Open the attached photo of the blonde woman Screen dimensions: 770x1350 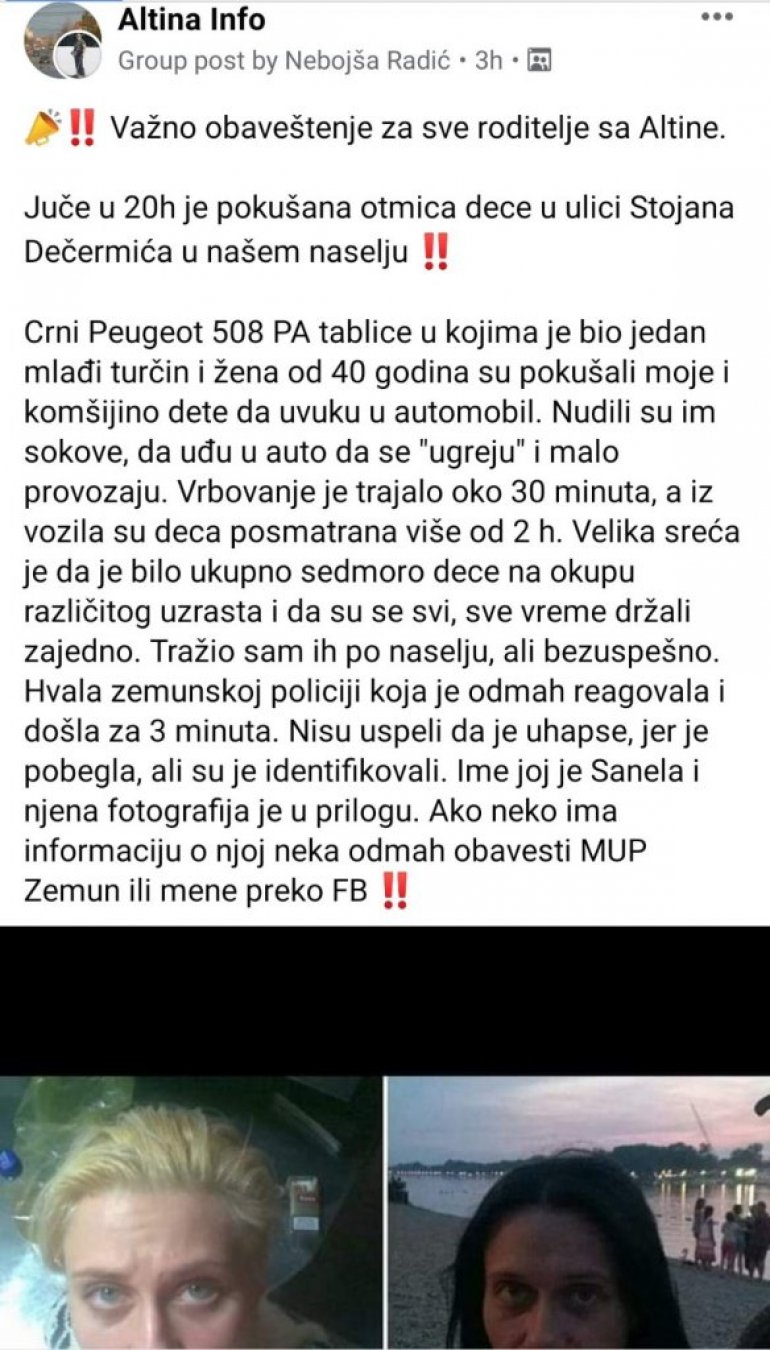pos(190,1212)
